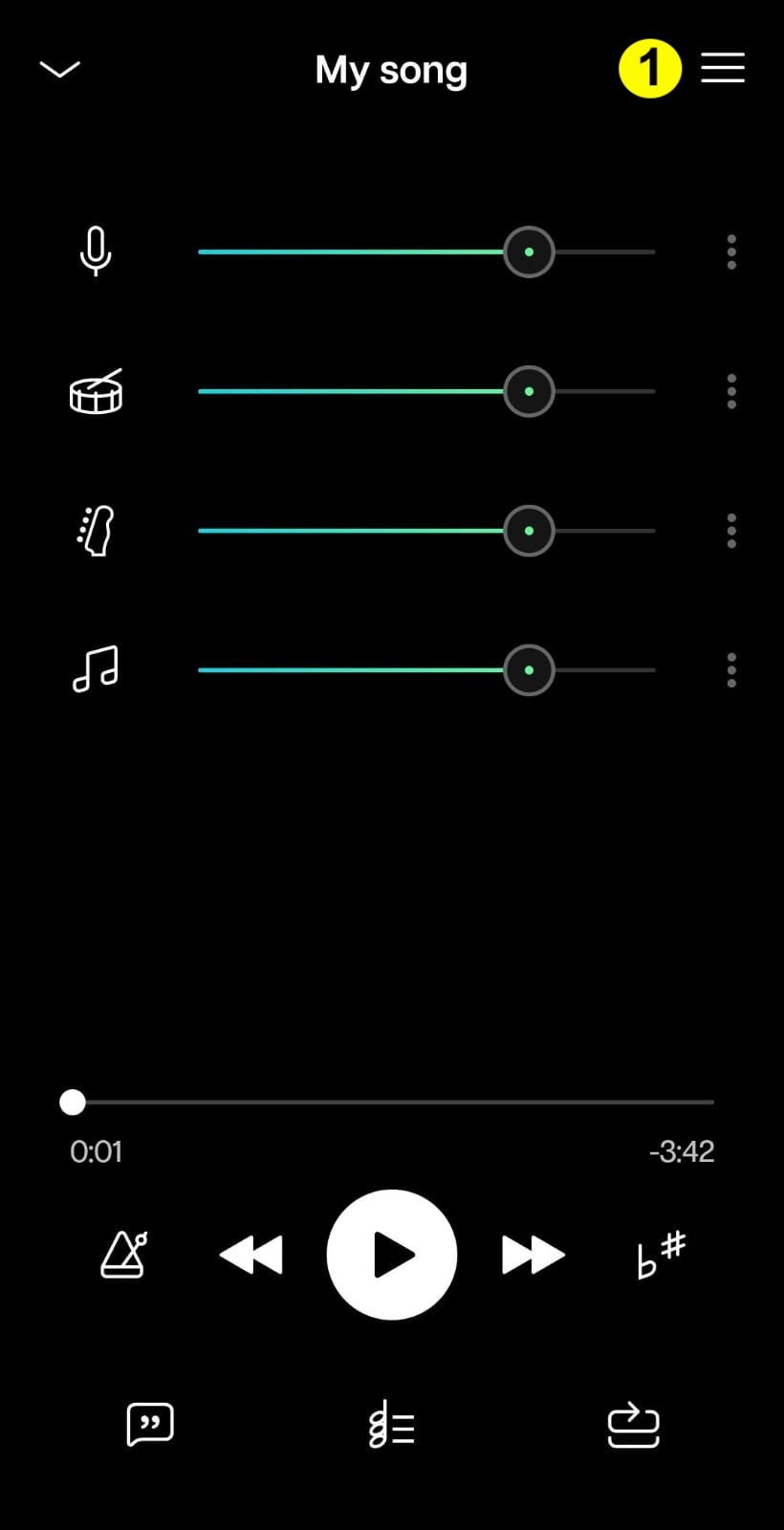Viewport: 784px width, 1530px height.
Task: Tap the drums track icon
Action: coord(97,391)
